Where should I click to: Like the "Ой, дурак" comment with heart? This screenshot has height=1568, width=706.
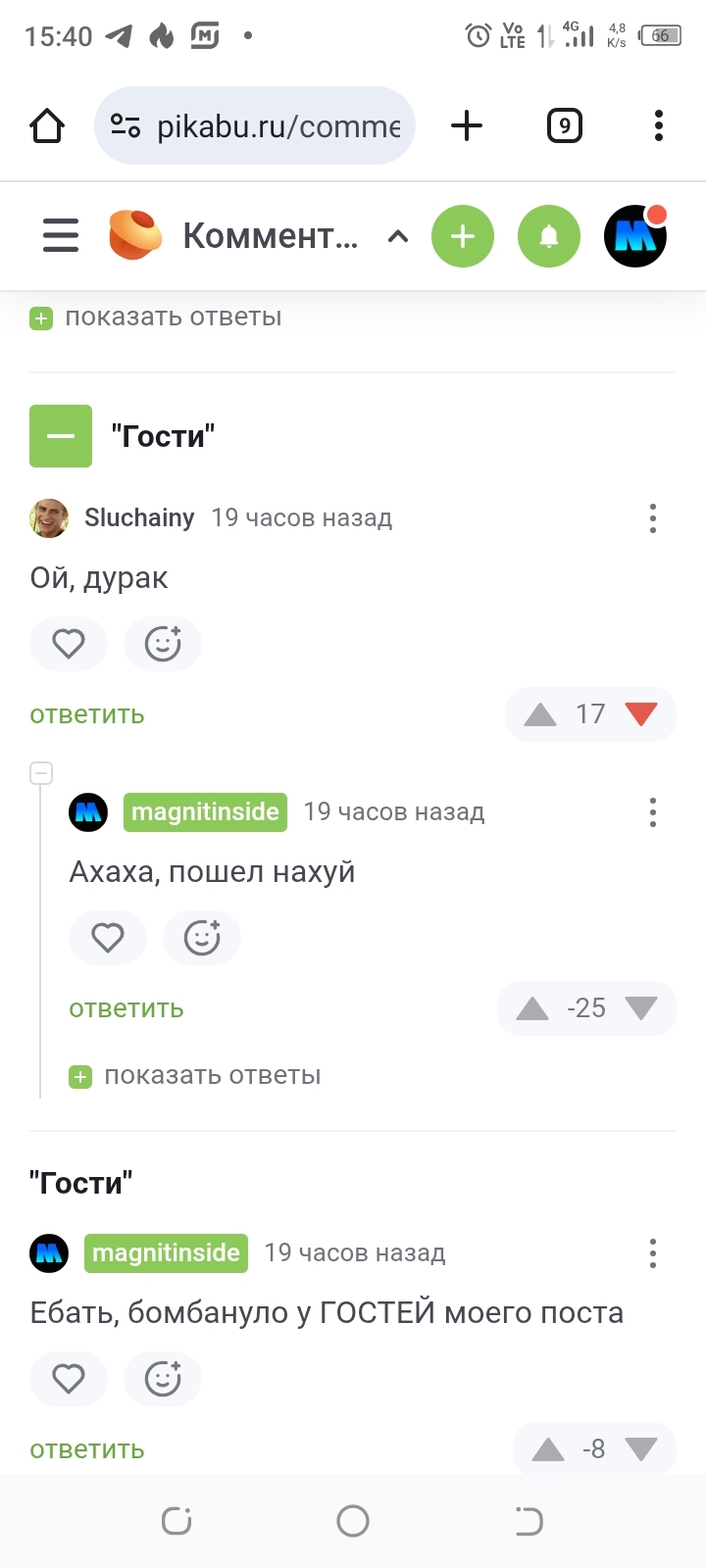point(69,644)
